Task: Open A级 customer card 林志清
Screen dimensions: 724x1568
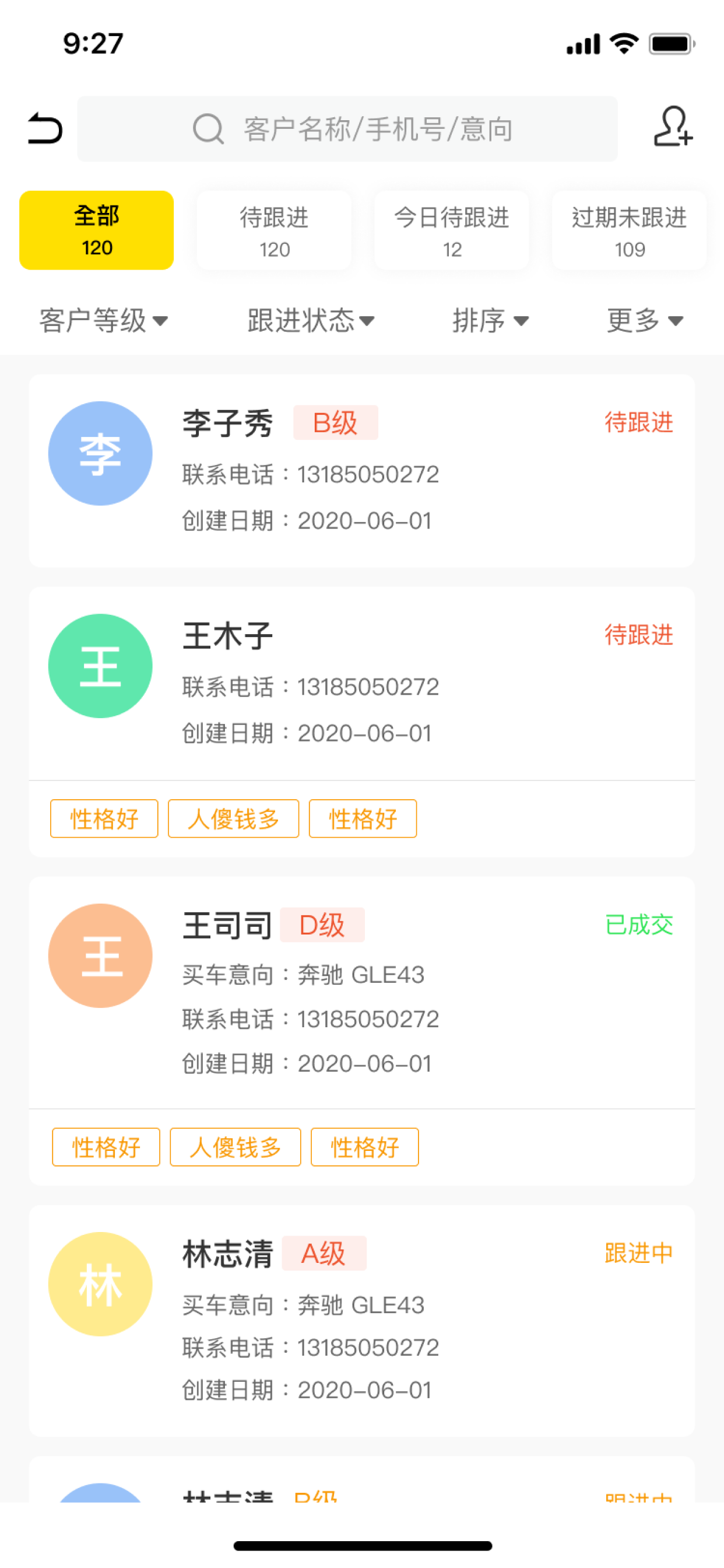Action: pyautogui.click(x=362, y=1320)
